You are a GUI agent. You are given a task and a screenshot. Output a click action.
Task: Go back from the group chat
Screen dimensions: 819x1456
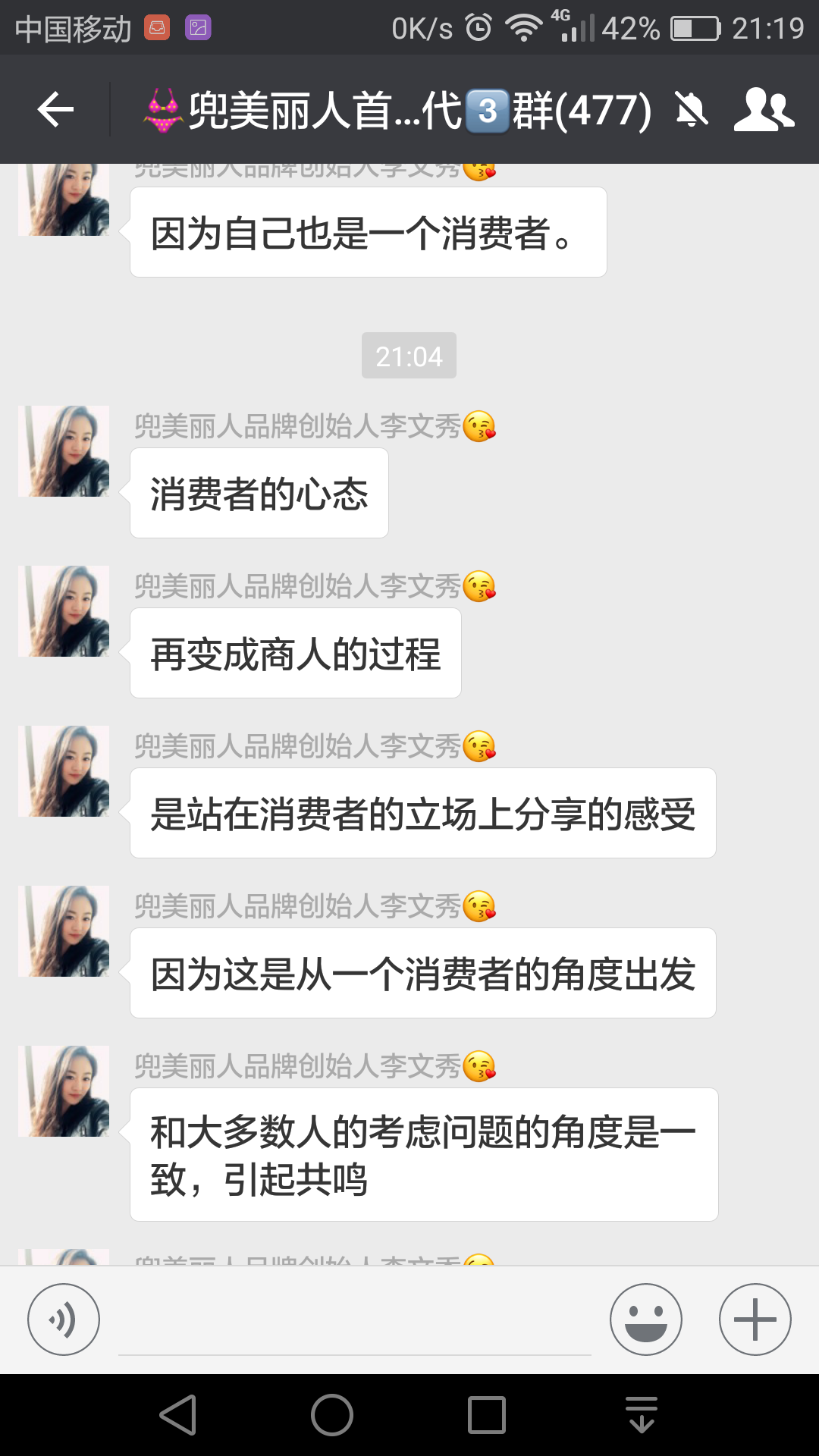[55, 110]
